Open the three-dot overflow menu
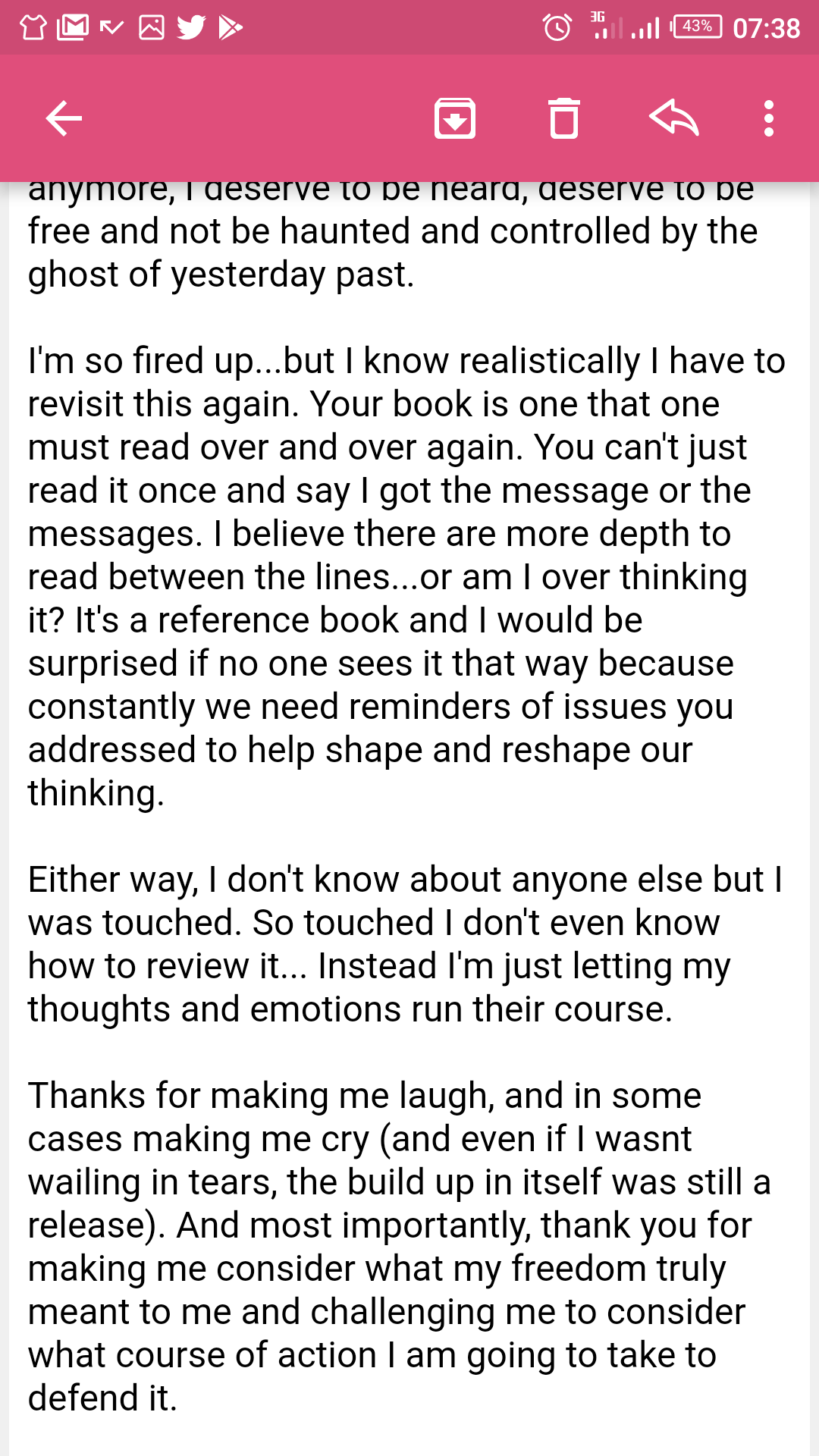 pos(769,118)
